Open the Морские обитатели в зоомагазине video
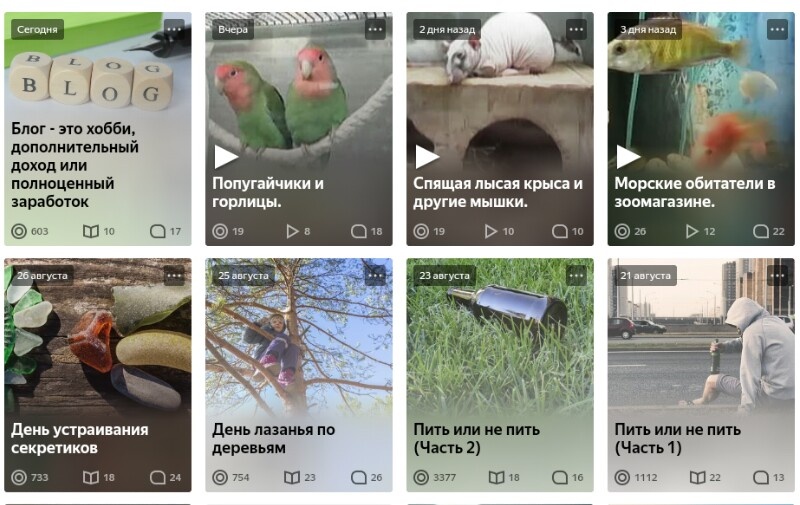The image size is (800, 505). [695, 192]
